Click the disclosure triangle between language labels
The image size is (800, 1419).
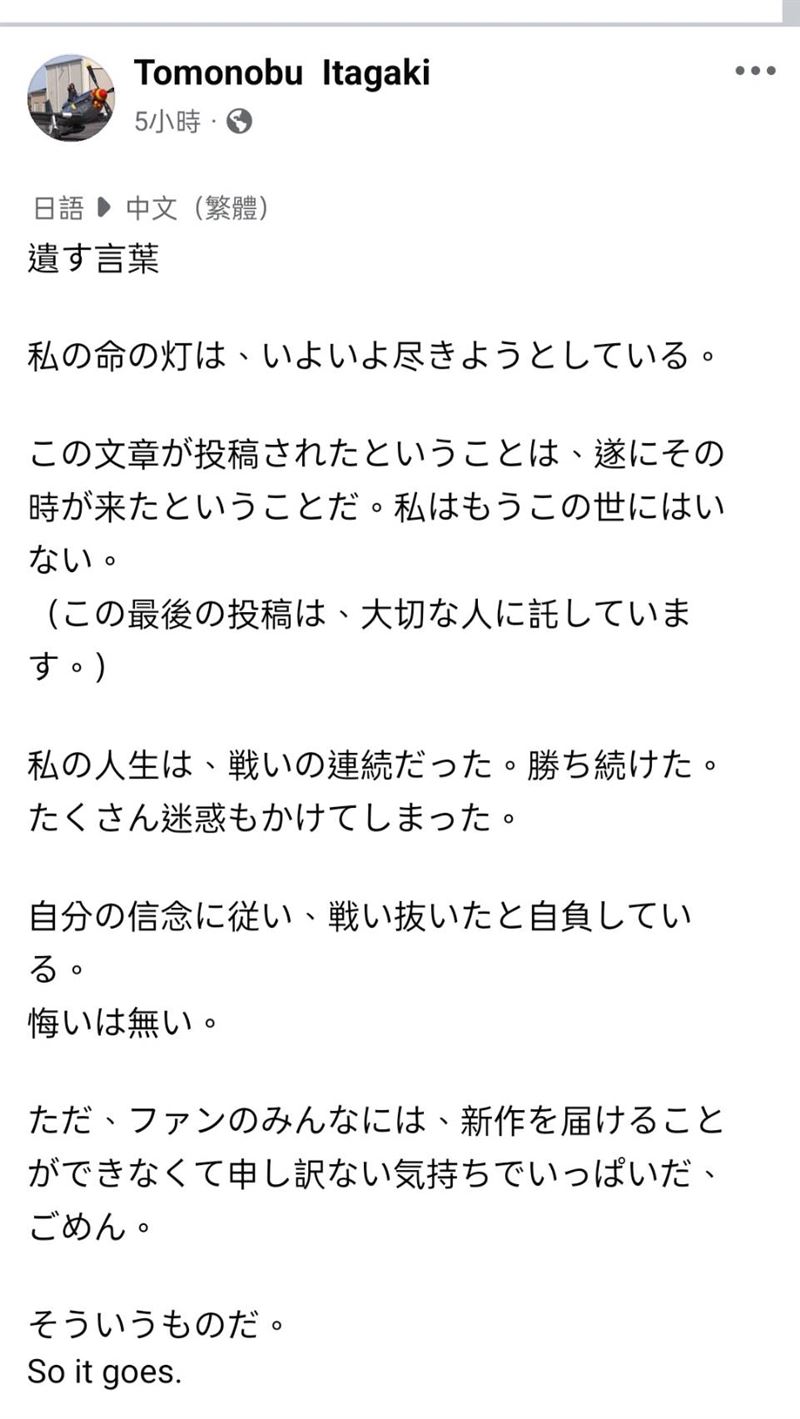[103, 208]
